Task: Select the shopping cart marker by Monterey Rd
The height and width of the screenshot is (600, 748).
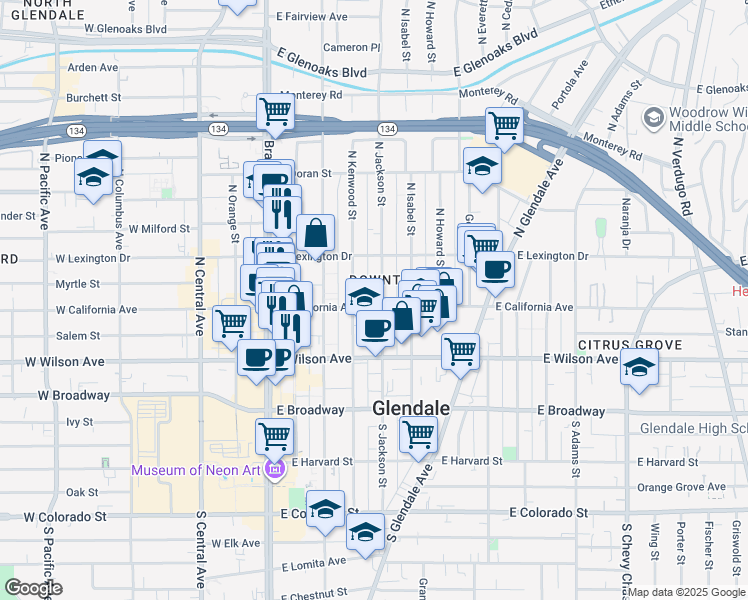Action: (274, 112)
